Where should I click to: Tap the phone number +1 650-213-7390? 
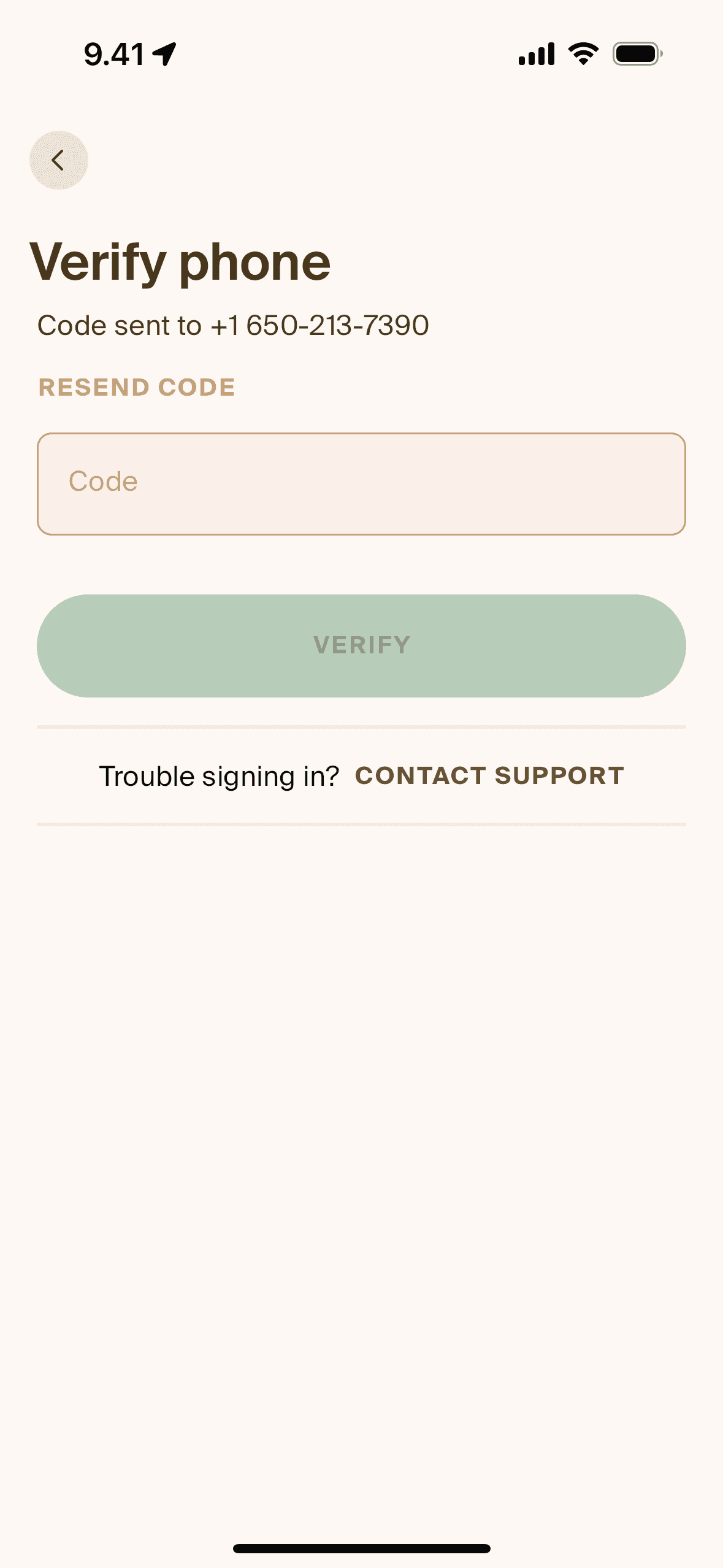click(319, 325)
